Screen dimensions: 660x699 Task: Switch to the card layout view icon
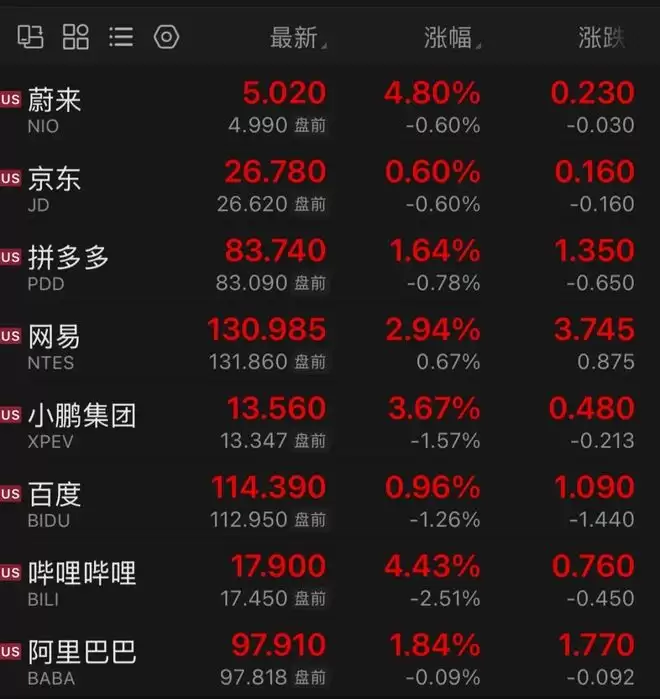click(30, 37)
